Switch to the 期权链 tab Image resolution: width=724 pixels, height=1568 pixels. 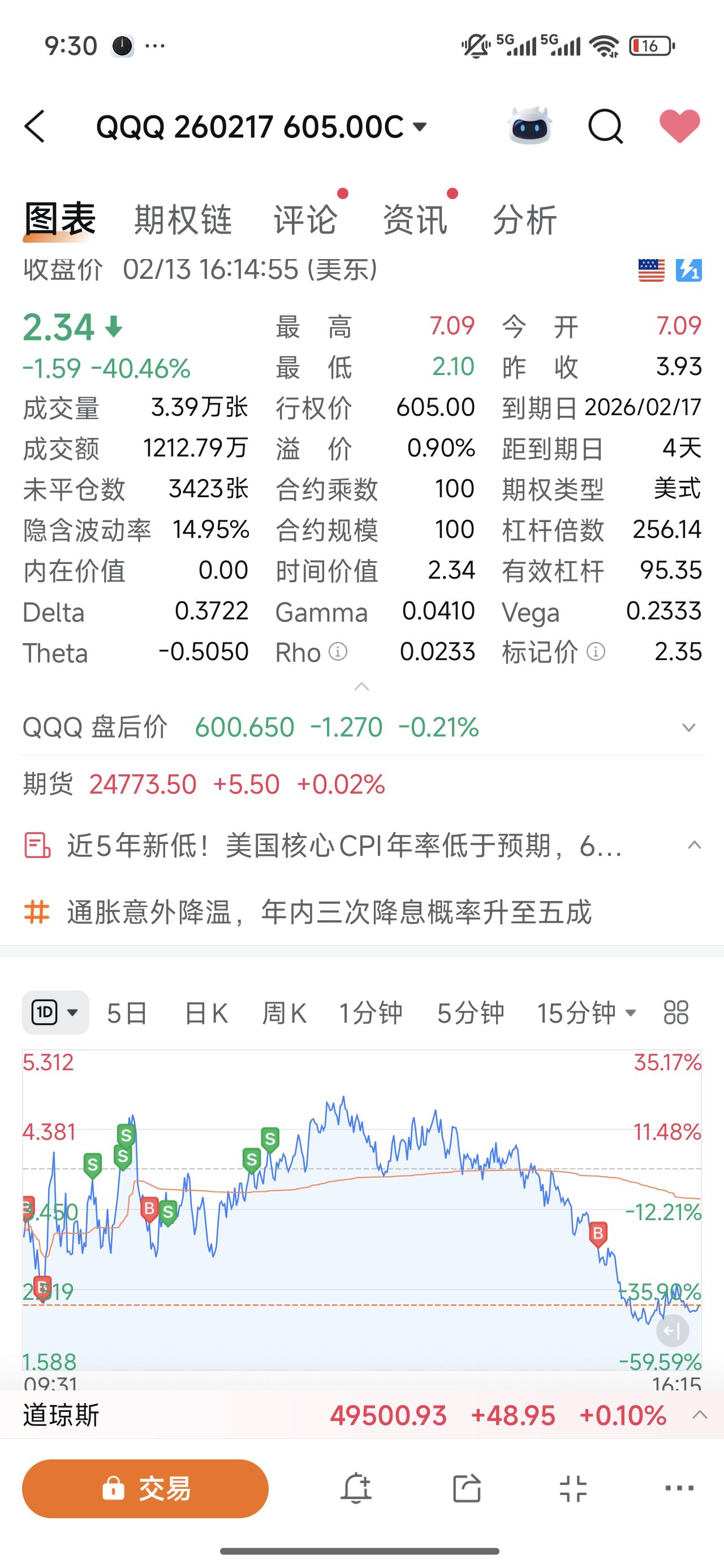click(x=183, y=219)
